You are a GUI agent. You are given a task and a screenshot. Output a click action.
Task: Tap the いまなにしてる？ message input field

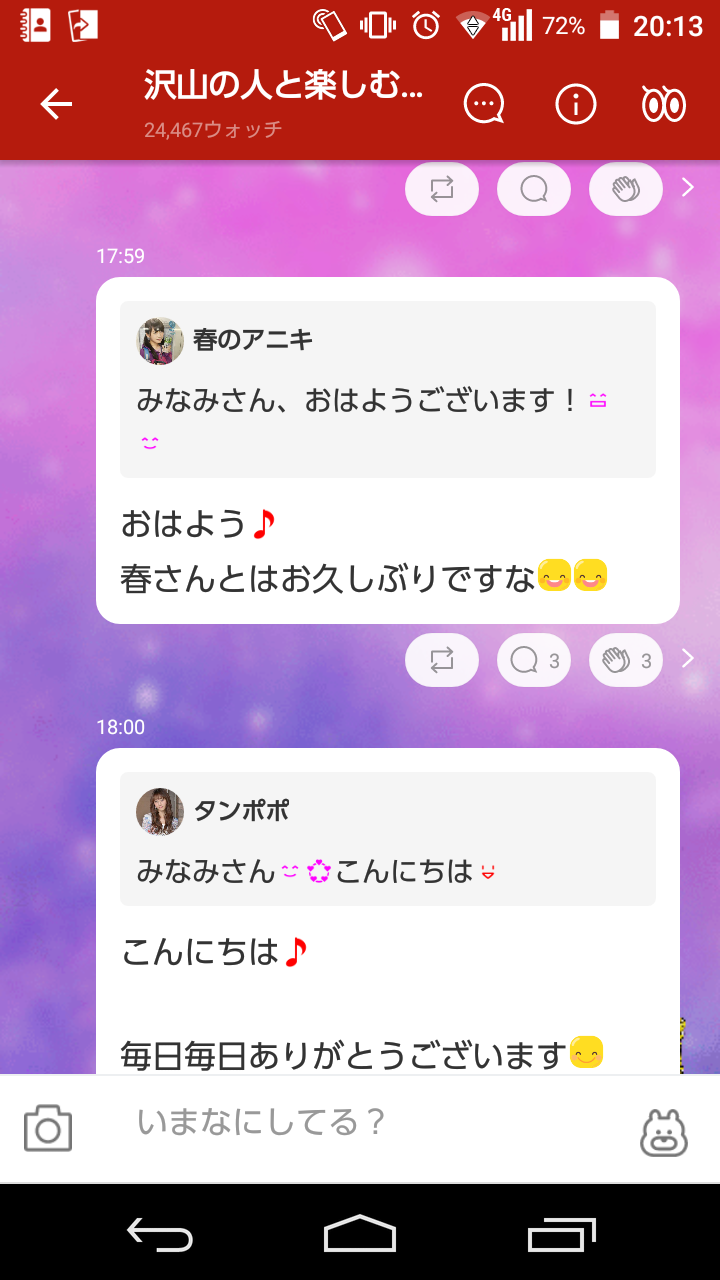[x=300, y=1124]
